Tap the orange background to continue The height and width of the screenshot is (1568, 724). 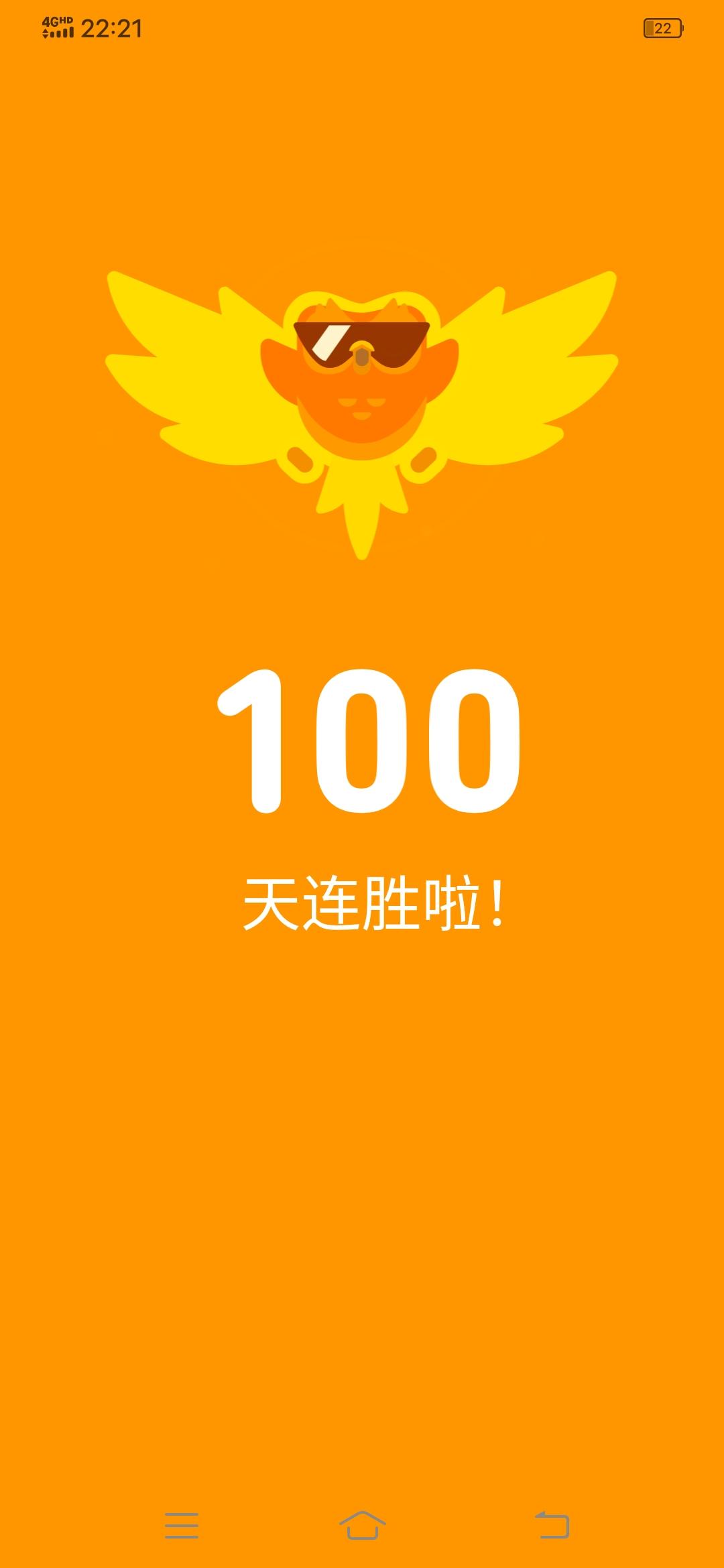(362, 1173)
